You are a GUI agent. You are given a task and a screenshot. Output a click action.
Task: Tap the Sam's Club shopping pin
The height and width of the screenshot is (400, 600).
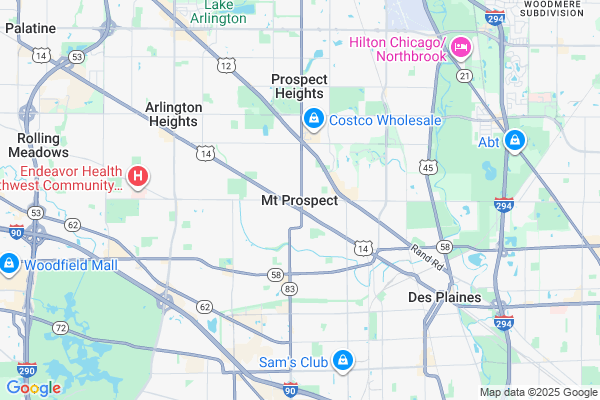(x=342, y=359)
